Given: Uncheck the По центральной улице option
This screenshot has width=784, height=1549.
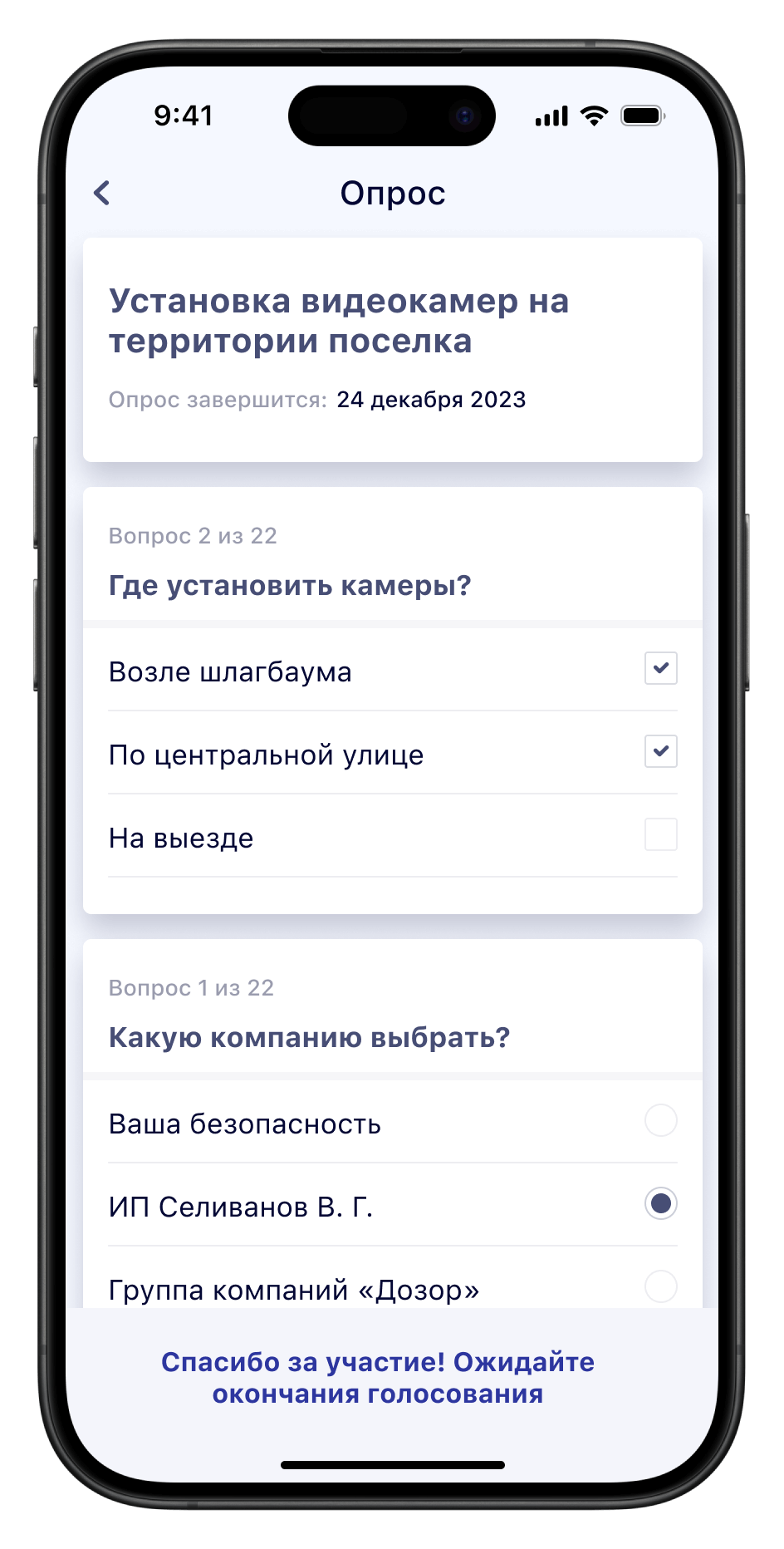Looking at the screenshot, I should point(660,751).
